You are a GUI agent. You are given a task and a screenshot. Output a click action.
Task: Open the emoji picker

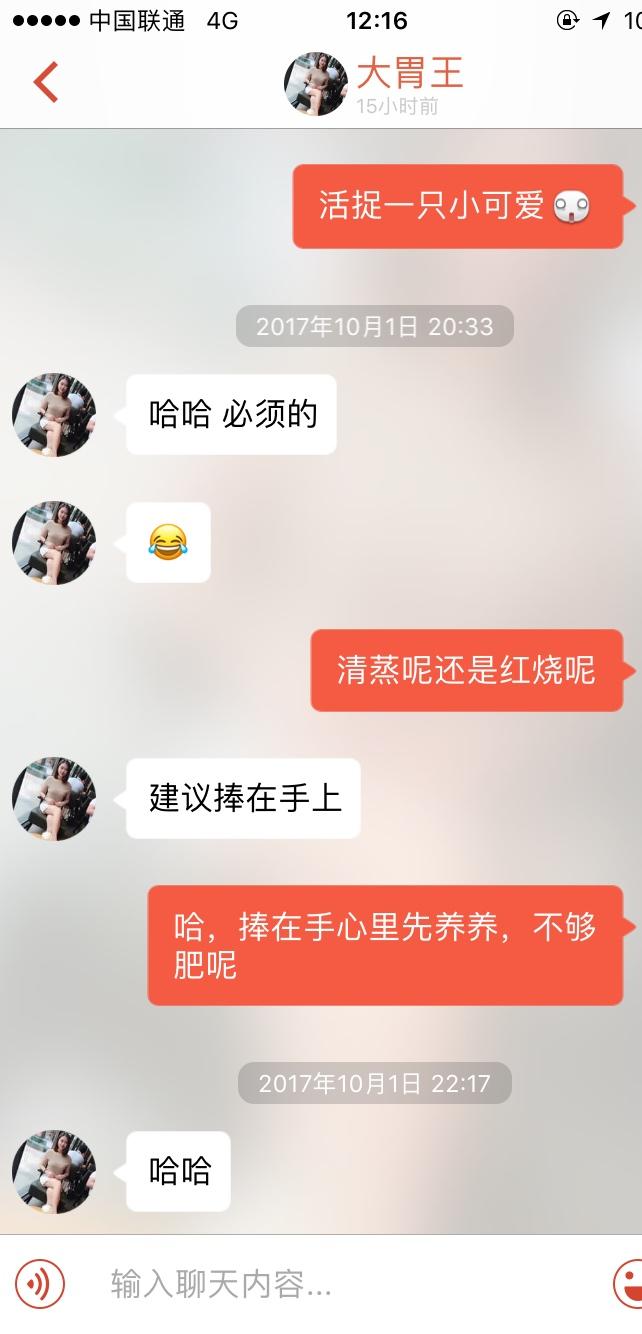[628, 1284]
